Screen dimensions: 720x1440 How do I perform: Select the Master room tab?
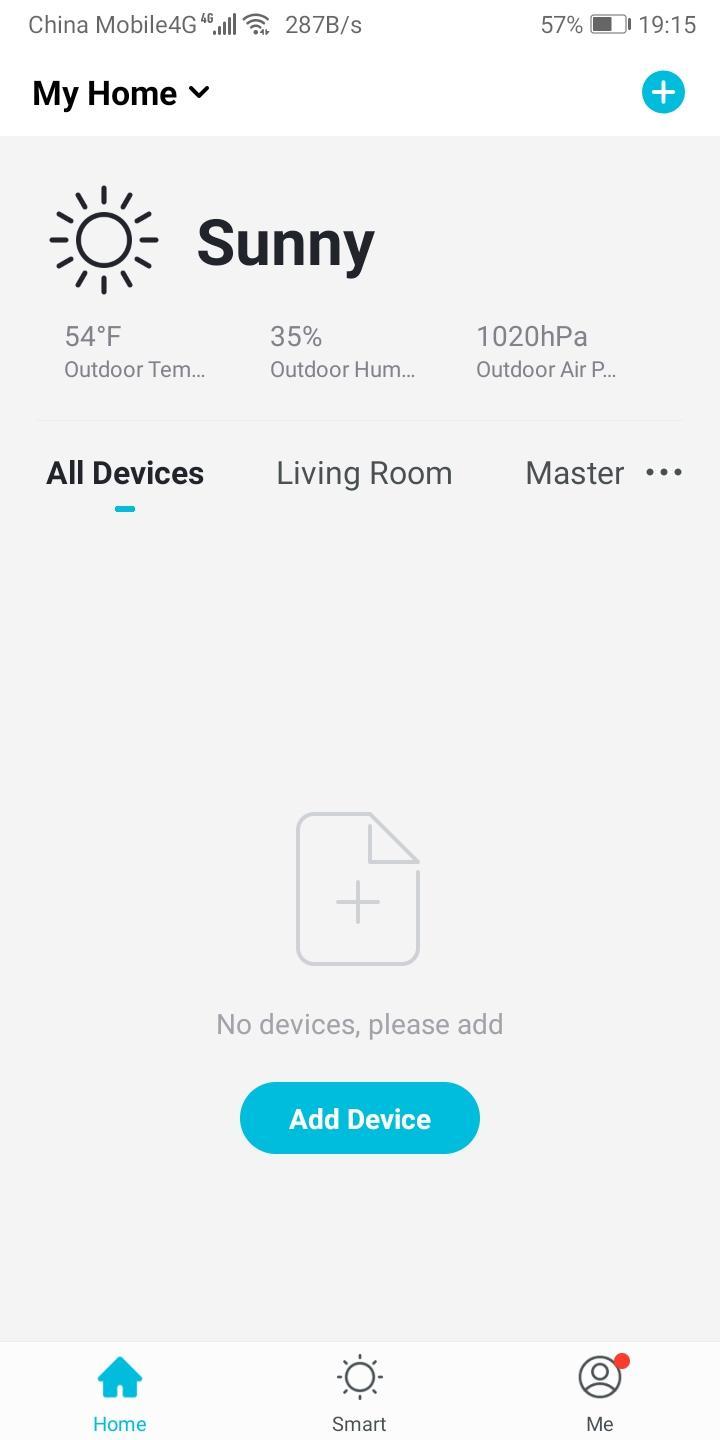(x=574, y=473)
